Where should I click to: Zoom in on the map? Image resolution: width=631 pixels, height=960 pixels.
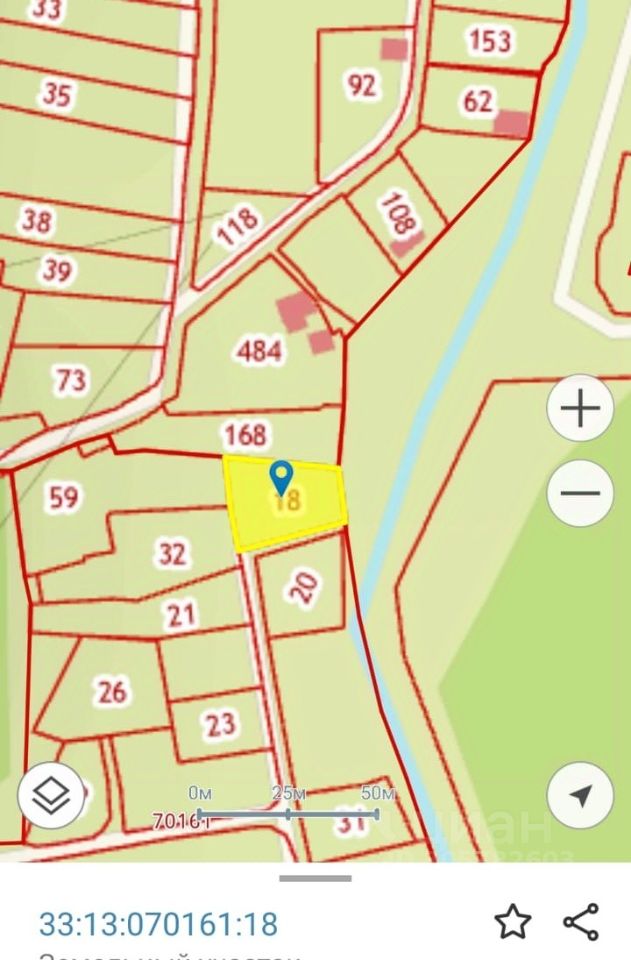(580, 409)
